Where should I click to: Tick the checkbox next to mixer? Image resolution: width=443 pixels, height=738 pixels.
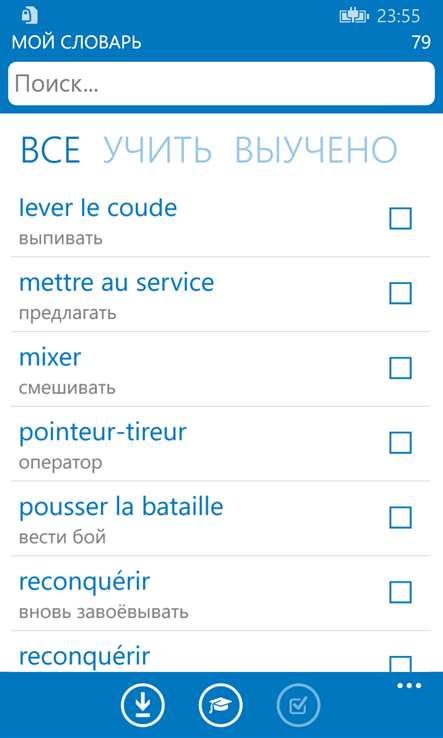pyautogui.click(x=400, y=368)
